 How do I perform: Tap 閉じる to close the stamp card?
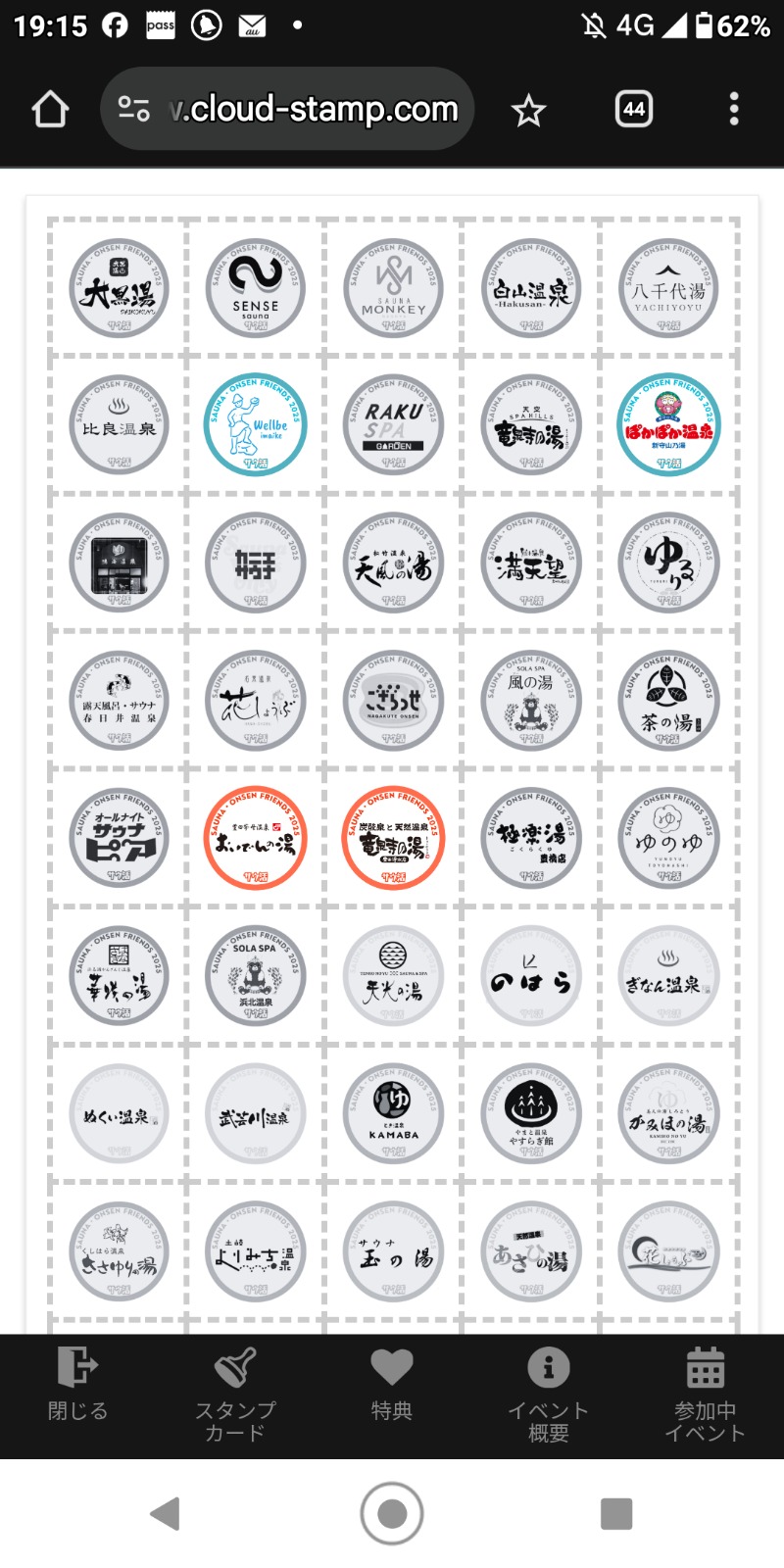point(77,1384)
